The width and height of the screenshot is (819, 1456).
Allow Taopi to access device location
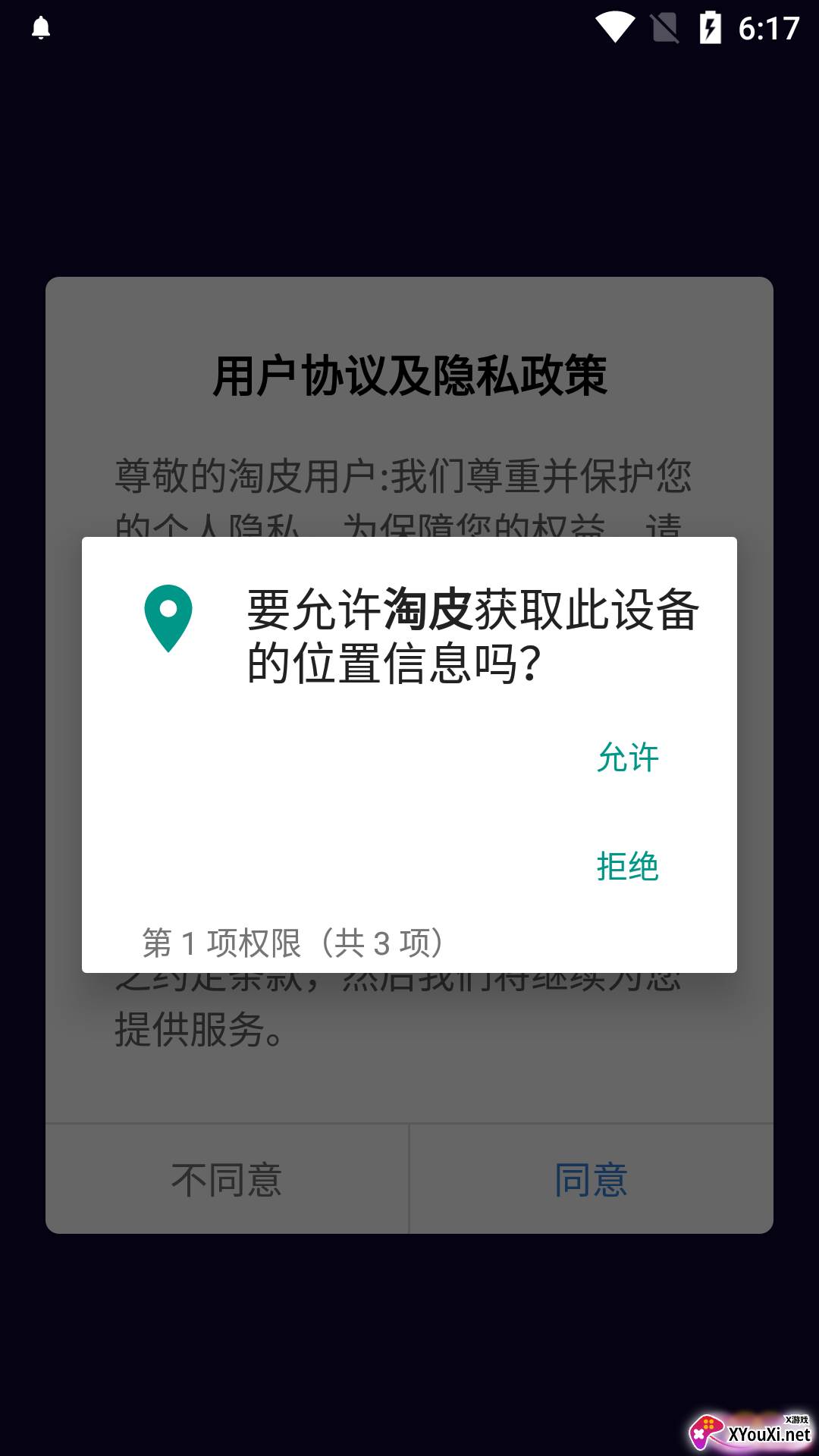[x=627, y=758]
